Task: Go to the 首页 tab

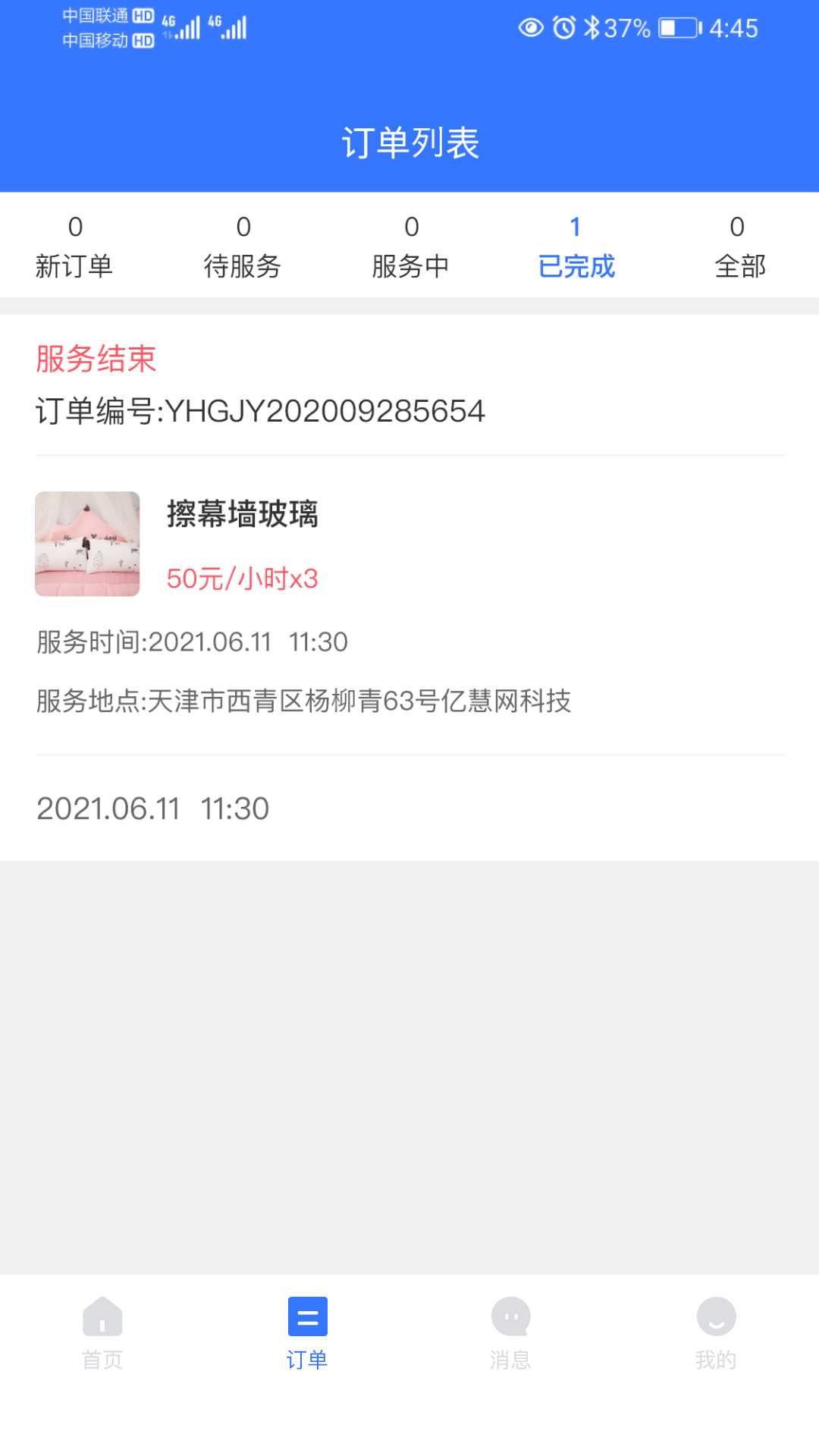Action: (x=102, y=1333)
